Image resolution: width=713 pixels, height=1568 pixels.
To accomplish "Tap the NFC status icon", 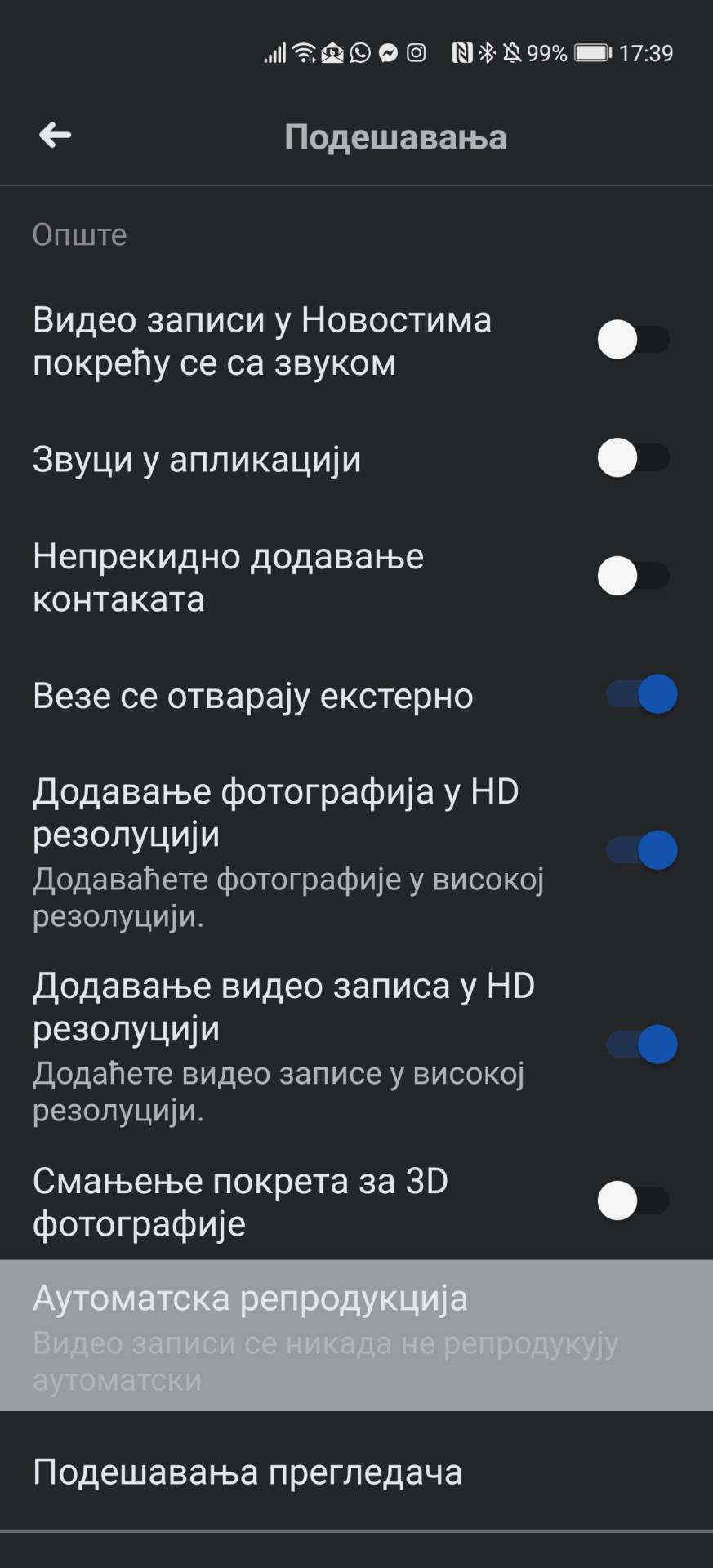I will pos(460,51).
